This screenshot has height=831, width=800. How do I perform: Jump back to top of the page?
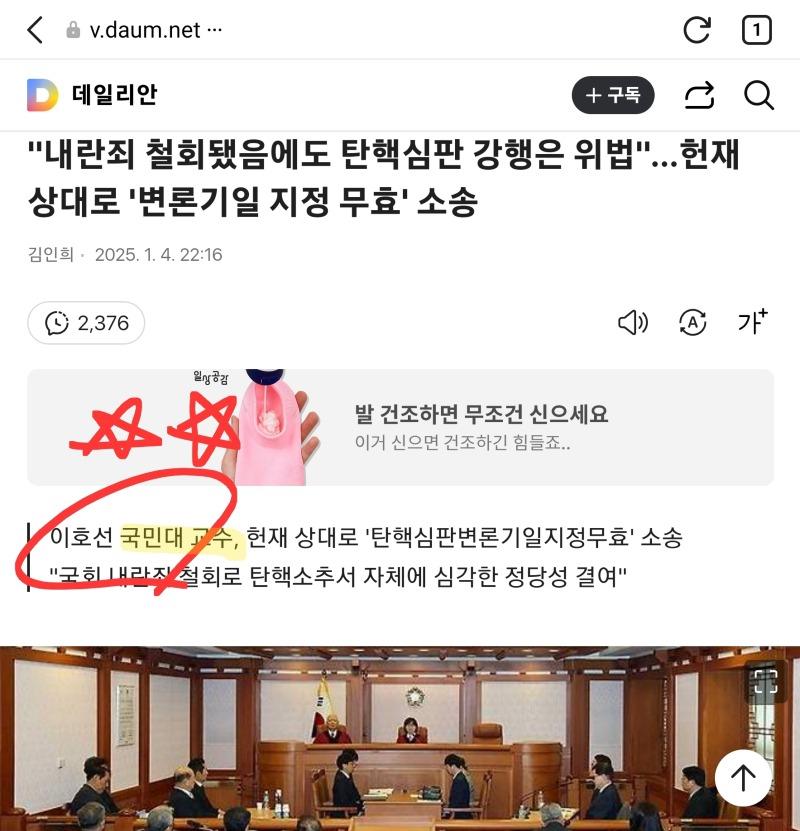pos(743,778)
